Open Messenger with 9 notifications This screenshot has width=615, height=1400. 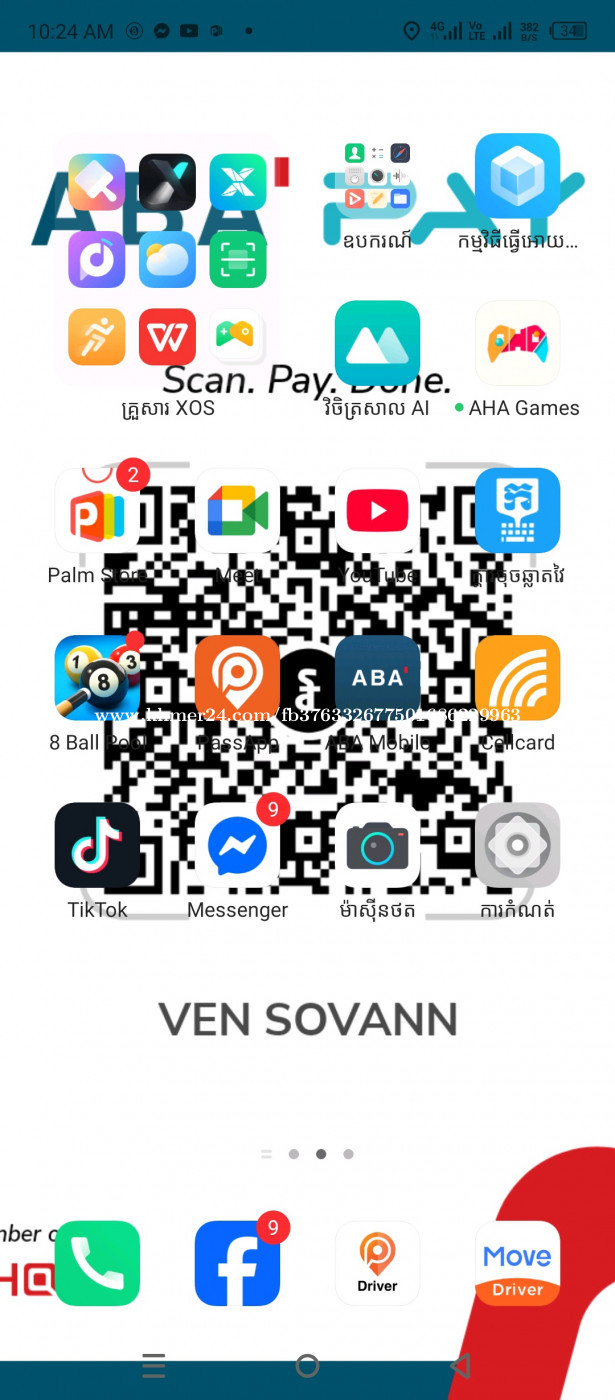237,845
